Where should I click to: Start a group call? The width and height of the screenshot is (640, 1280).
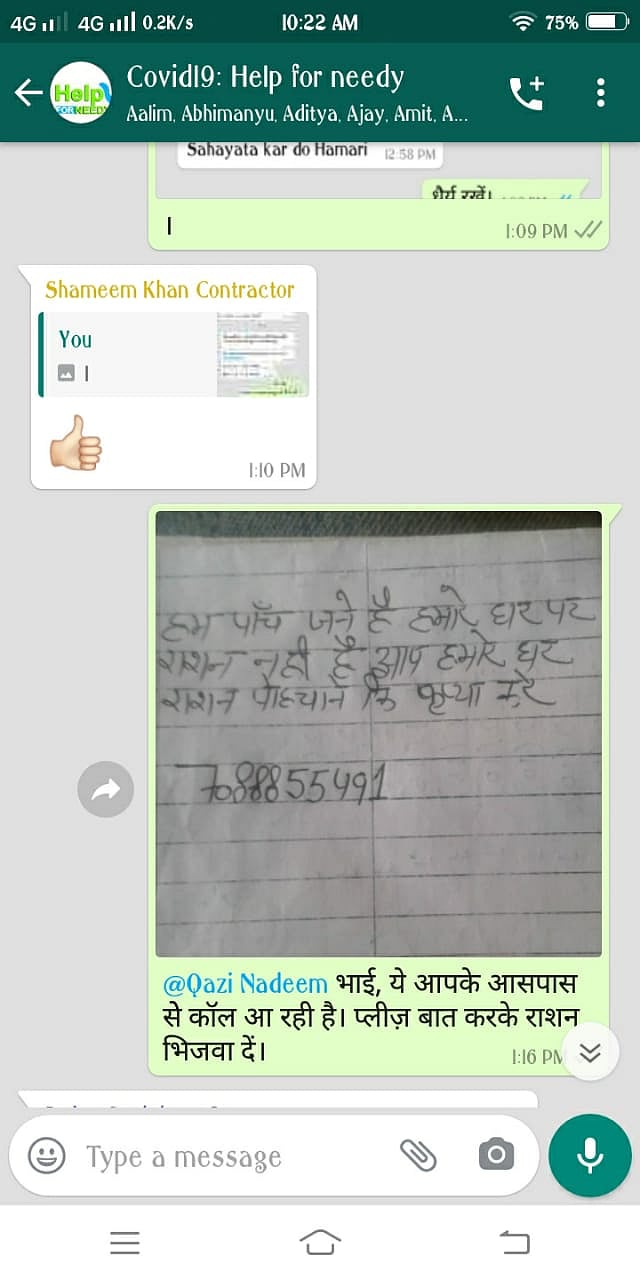527,93
